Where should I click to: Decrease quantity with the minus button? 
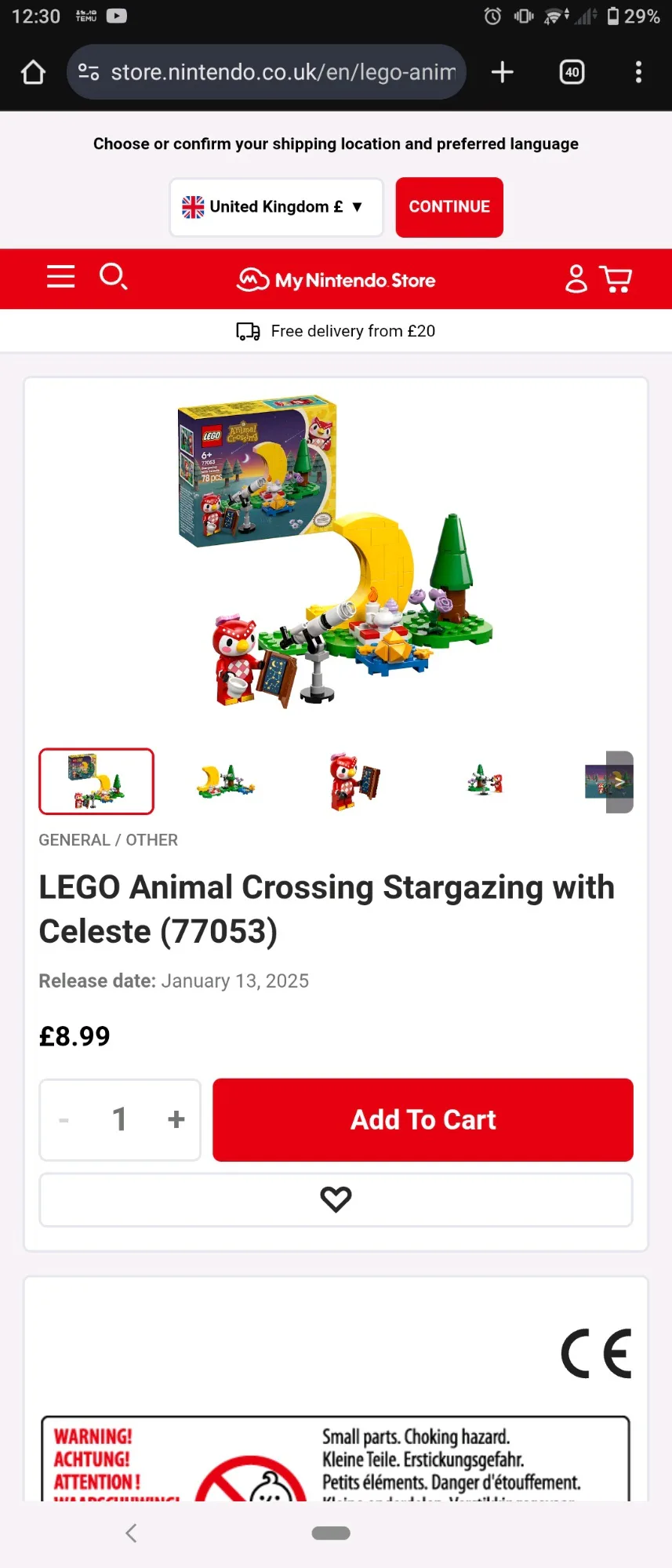(64, 1119)
